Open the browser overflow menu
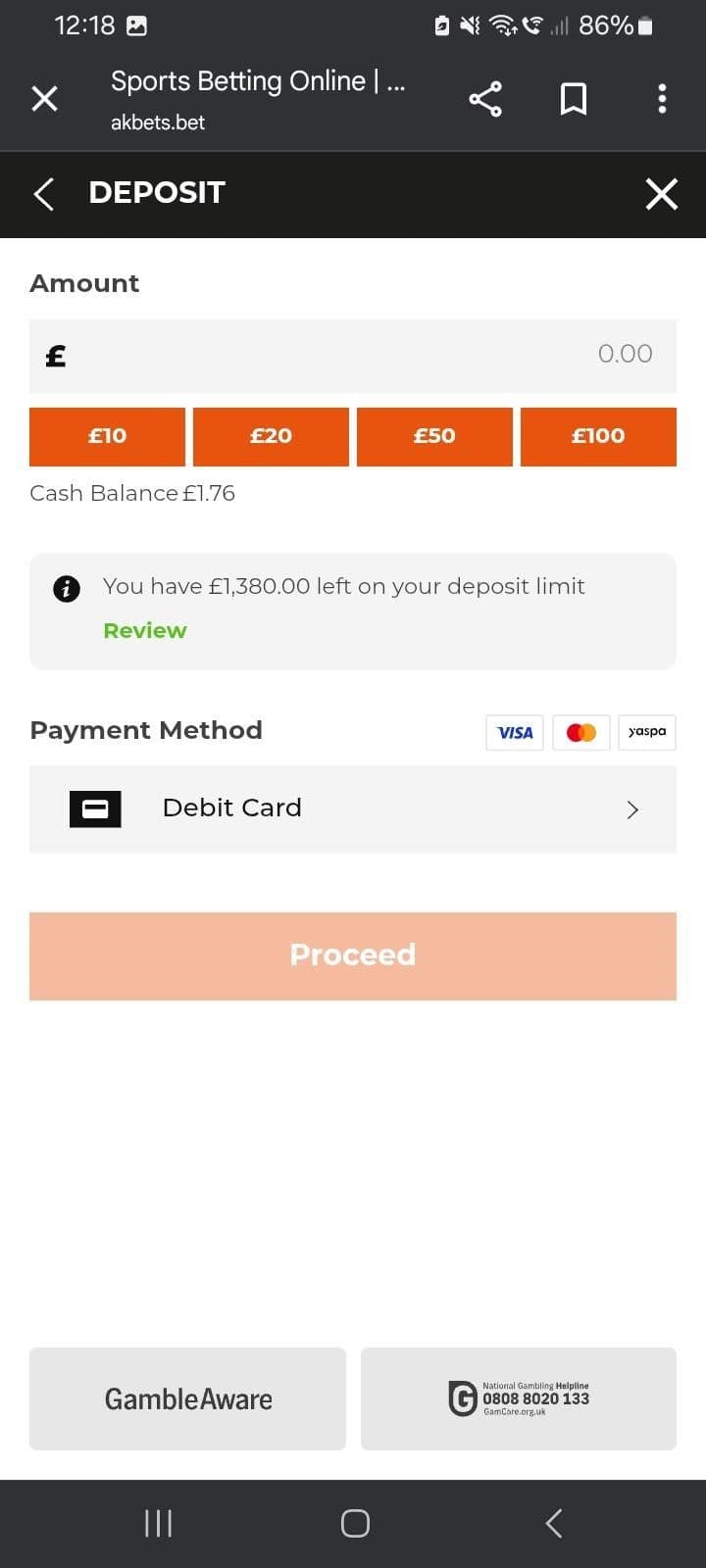Image resolution: width=706 pixels, height=1568 pixels. pyautogui.click(x=662, y=99)
